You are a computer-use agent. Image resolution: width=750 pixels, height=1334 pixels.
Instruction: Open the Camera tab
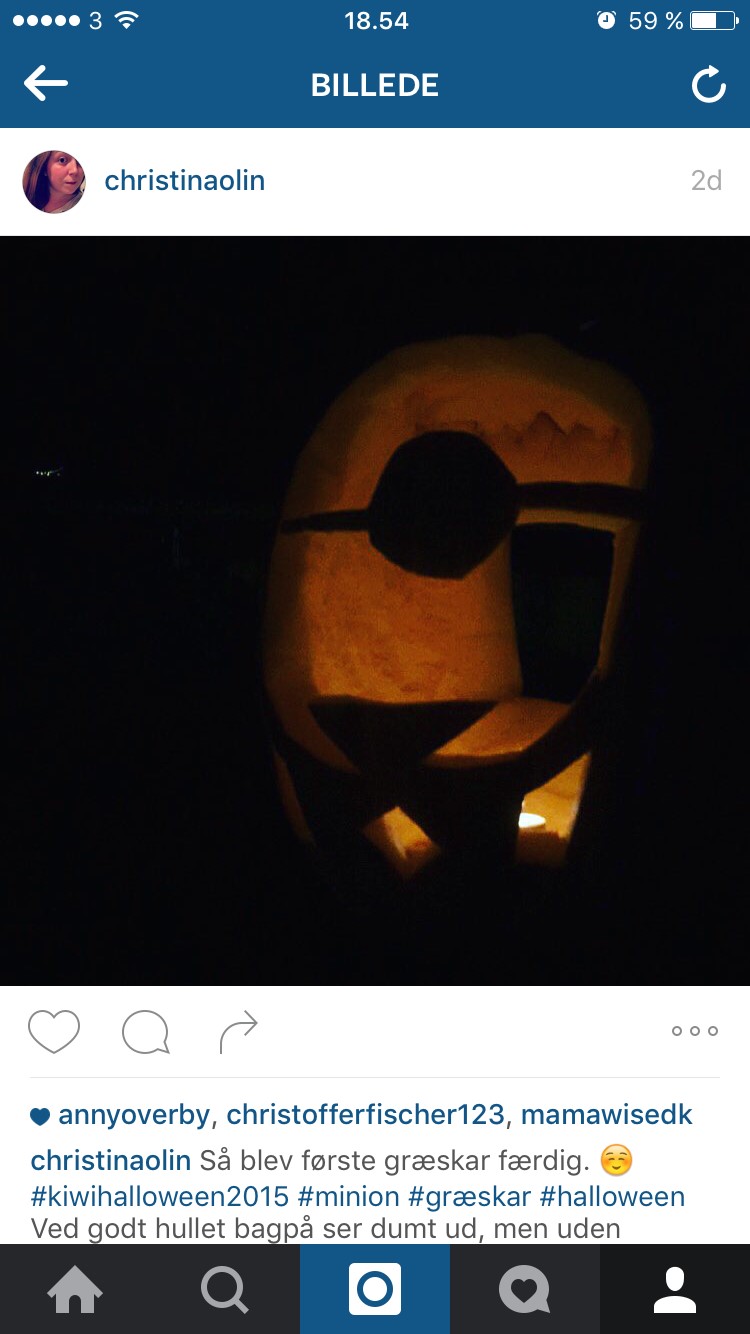pos(375,1289)
